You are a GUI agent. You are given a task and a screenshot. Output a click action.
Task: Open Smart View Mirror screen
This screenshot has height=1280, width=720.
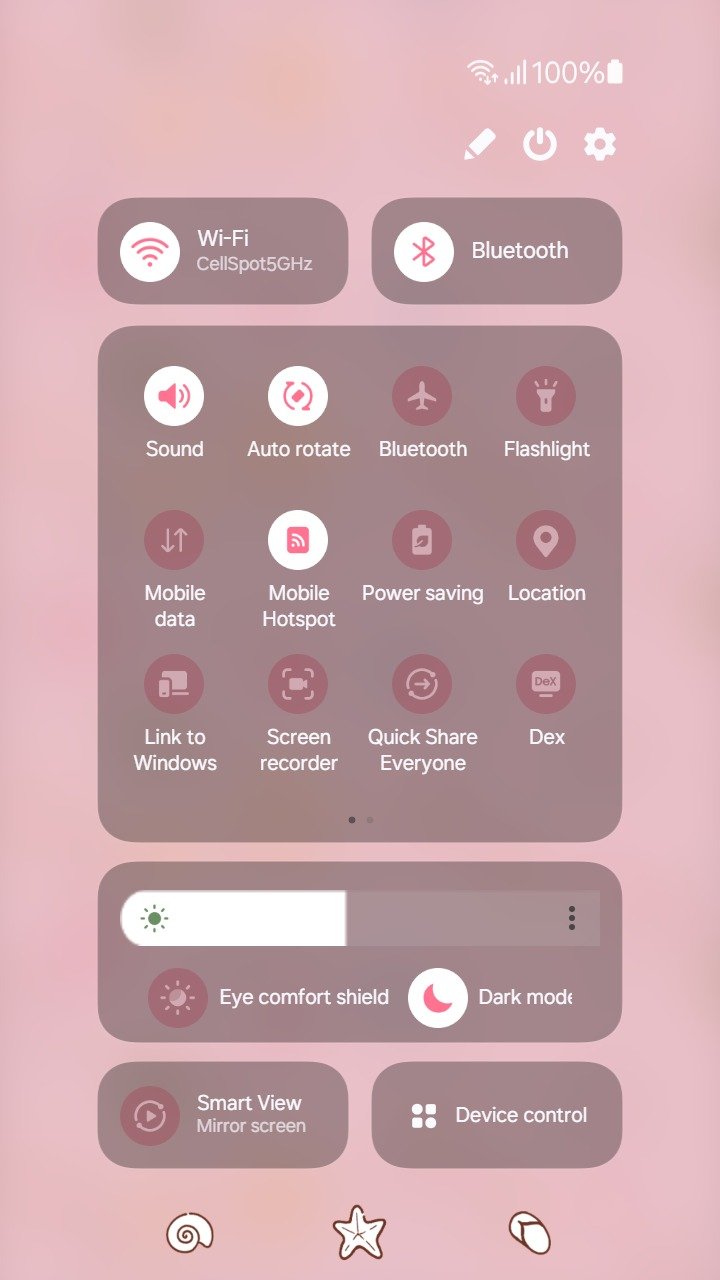click(x=222, y=1114)
